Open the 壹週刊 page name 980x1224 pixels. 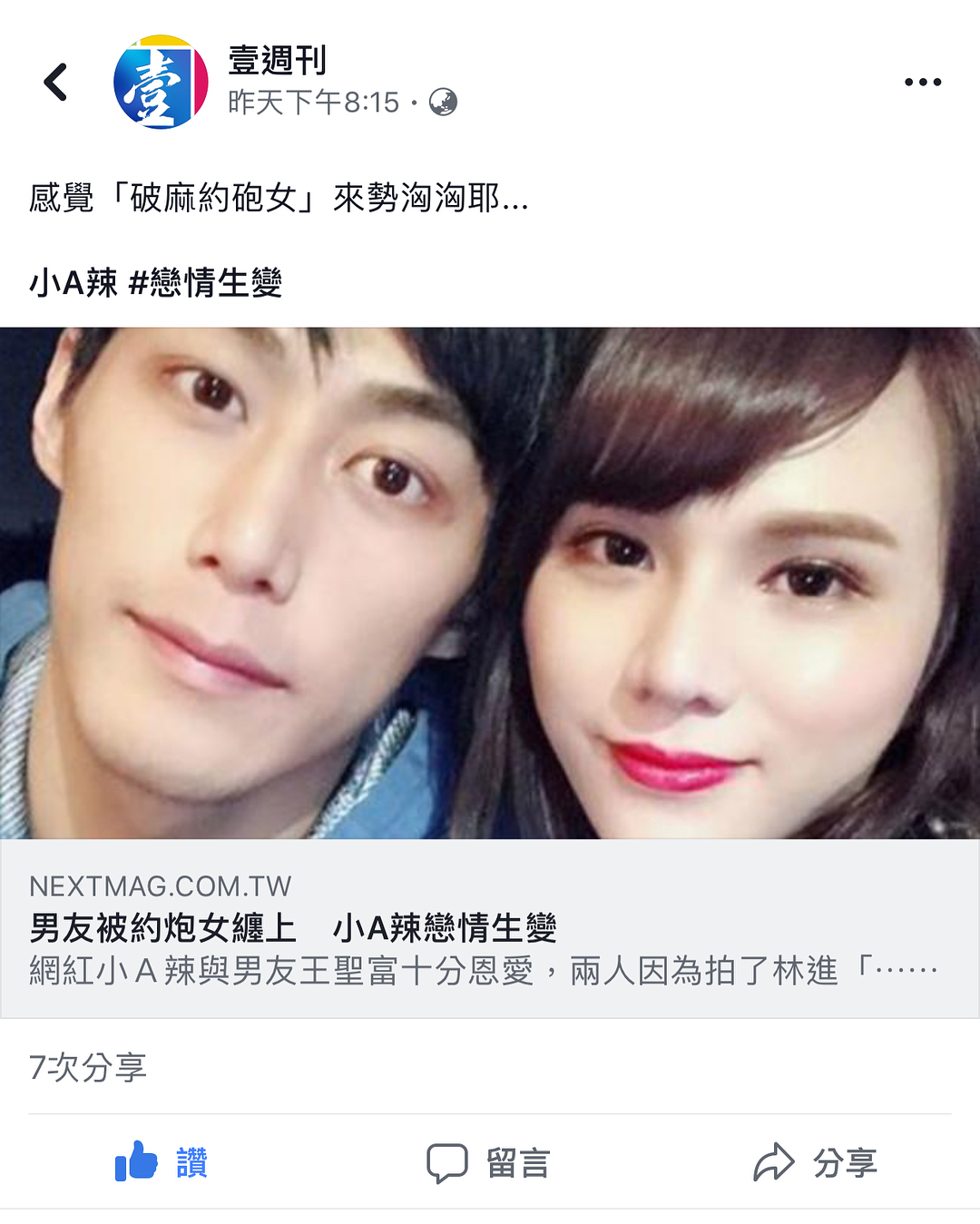[277, 61]
